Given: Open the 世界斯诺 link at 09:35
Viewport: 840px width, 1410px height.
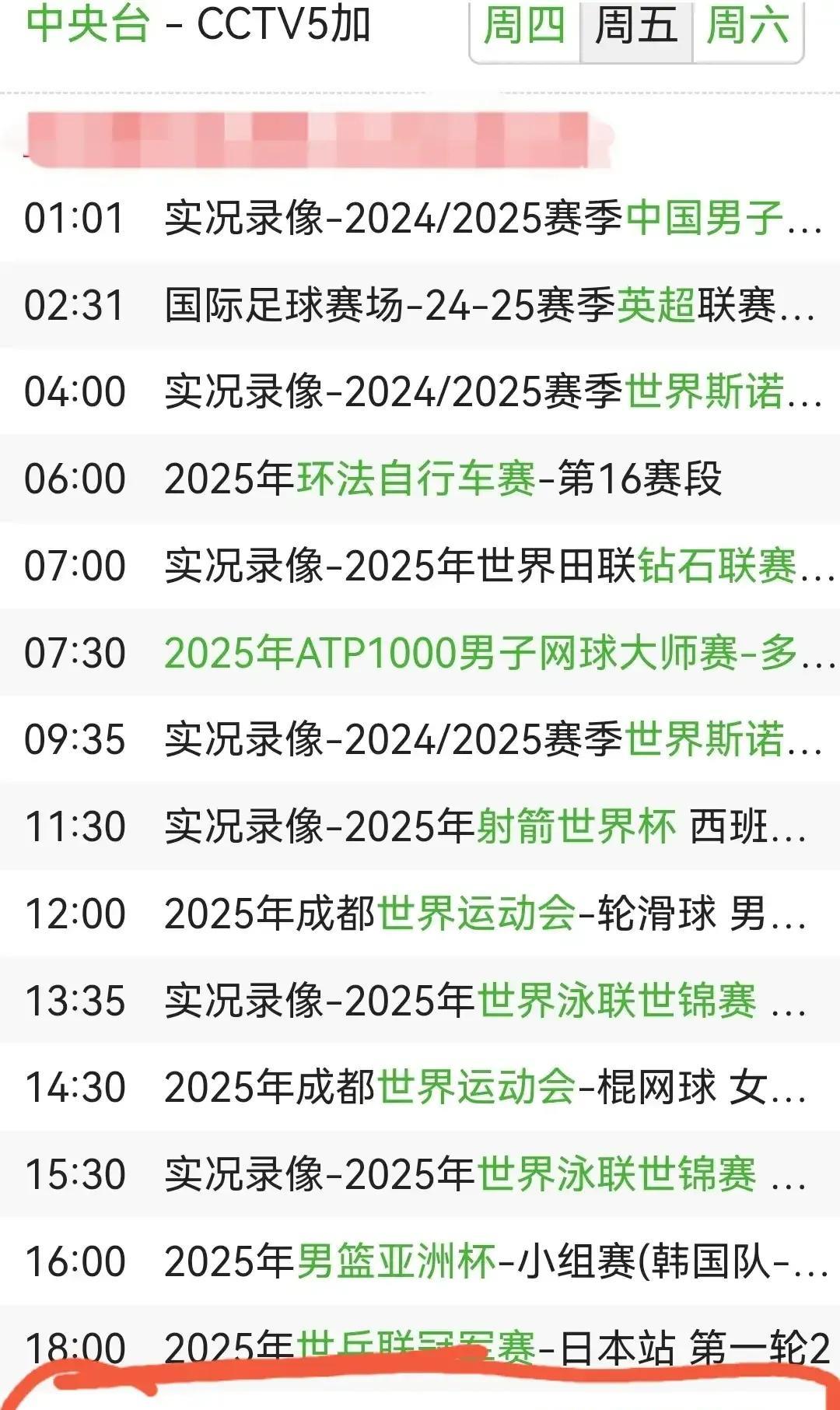Looking at the screenshot, I should [704, 739].
